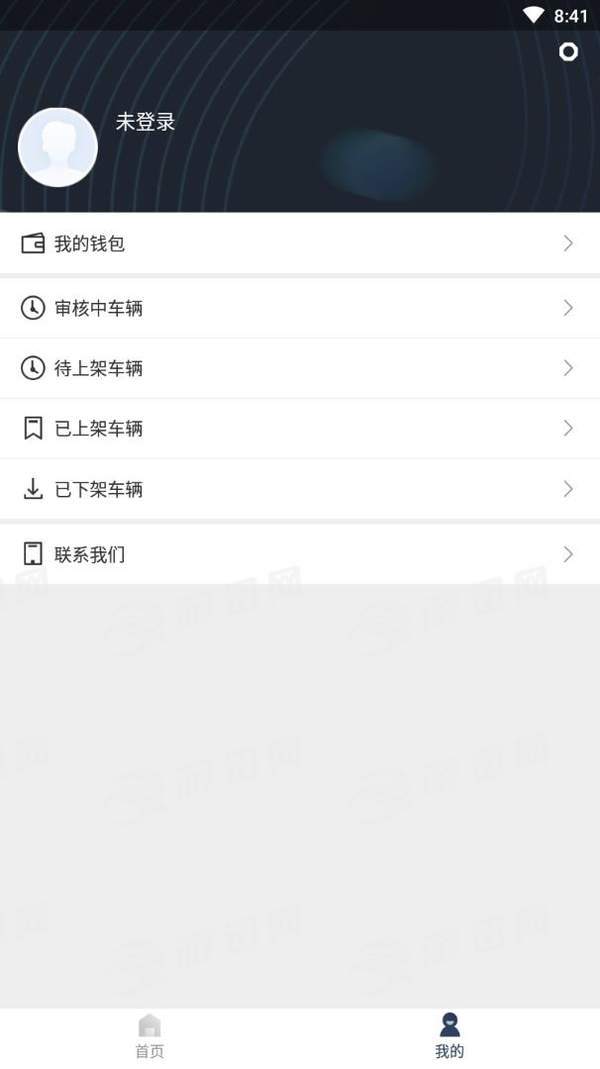Select the 我的 tab
600x1069 pixels.
tap(450, 1037)
